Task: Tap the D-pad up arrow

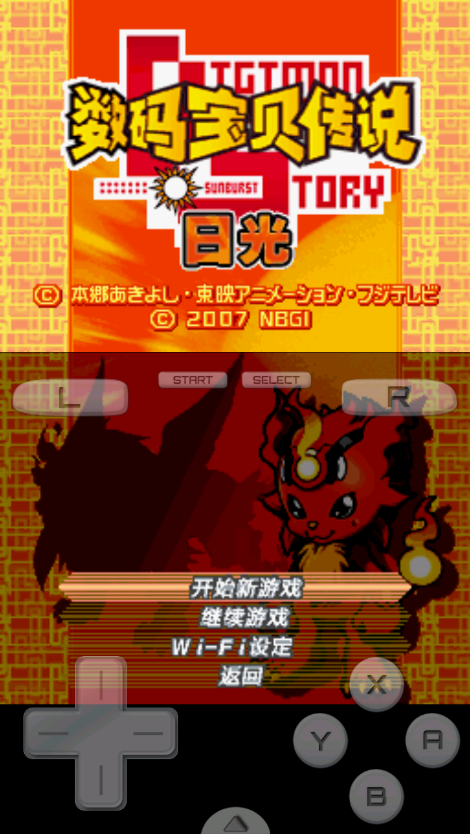Action: [x=100, y=683]
